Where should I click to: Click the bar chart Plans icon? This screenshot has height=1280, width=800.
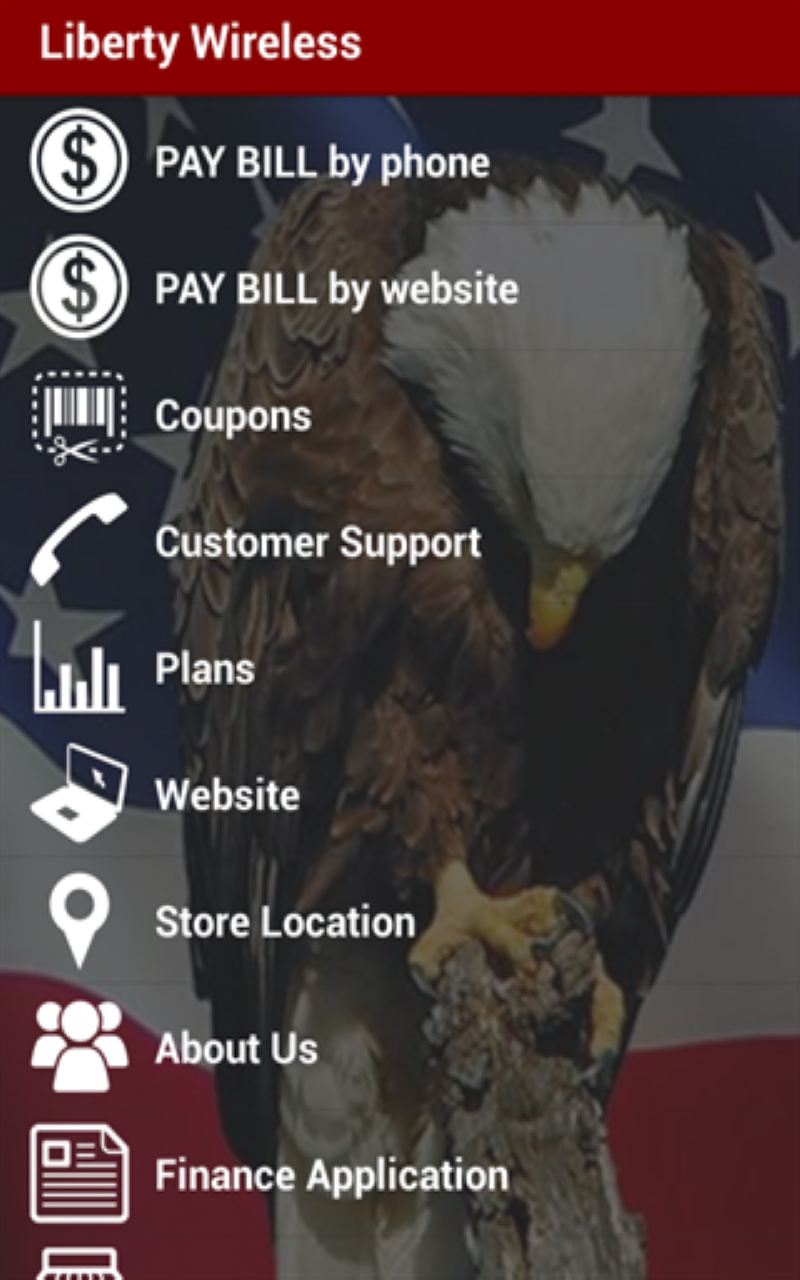(x=77, y=668)
